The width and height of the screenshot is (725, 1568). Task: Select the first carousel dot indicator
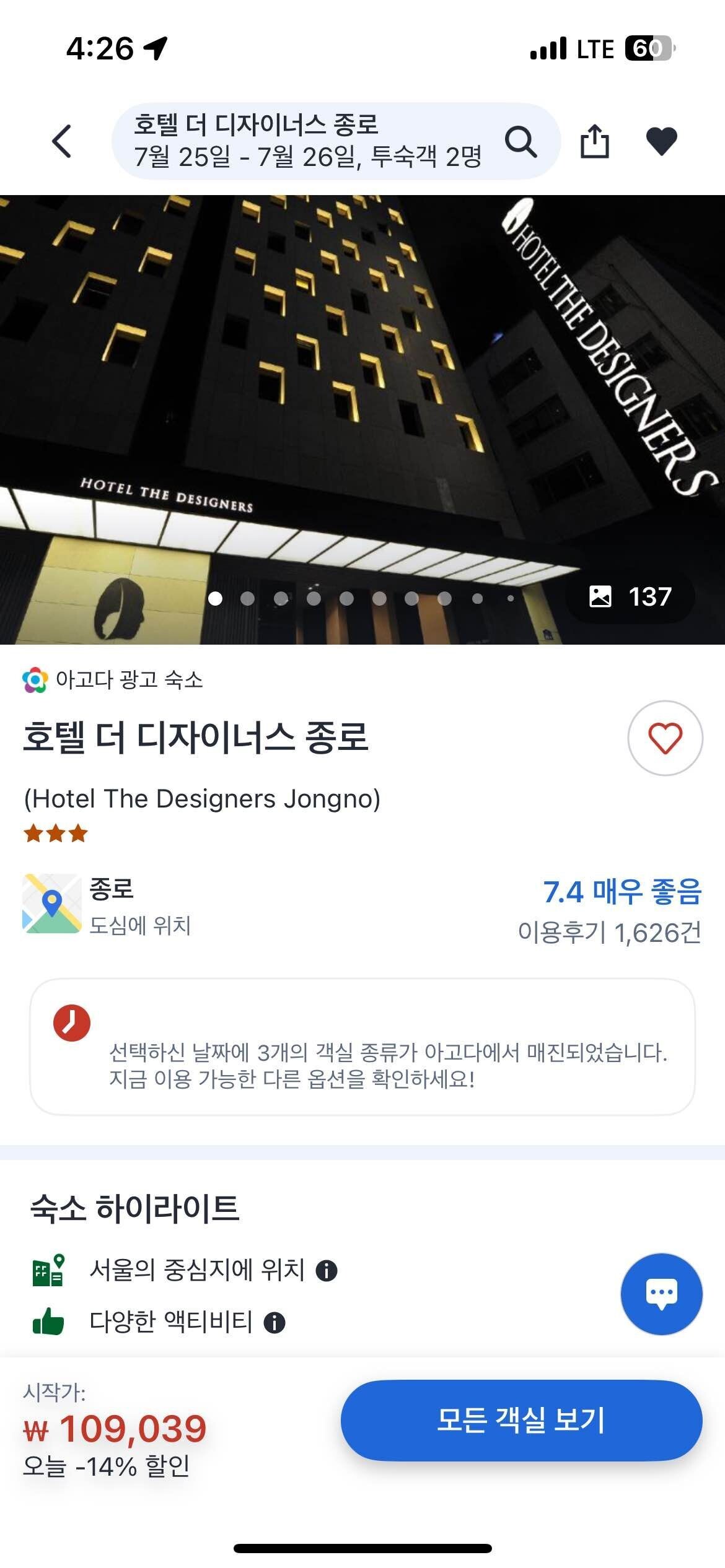pyautogui.click(x=216, y=599)
